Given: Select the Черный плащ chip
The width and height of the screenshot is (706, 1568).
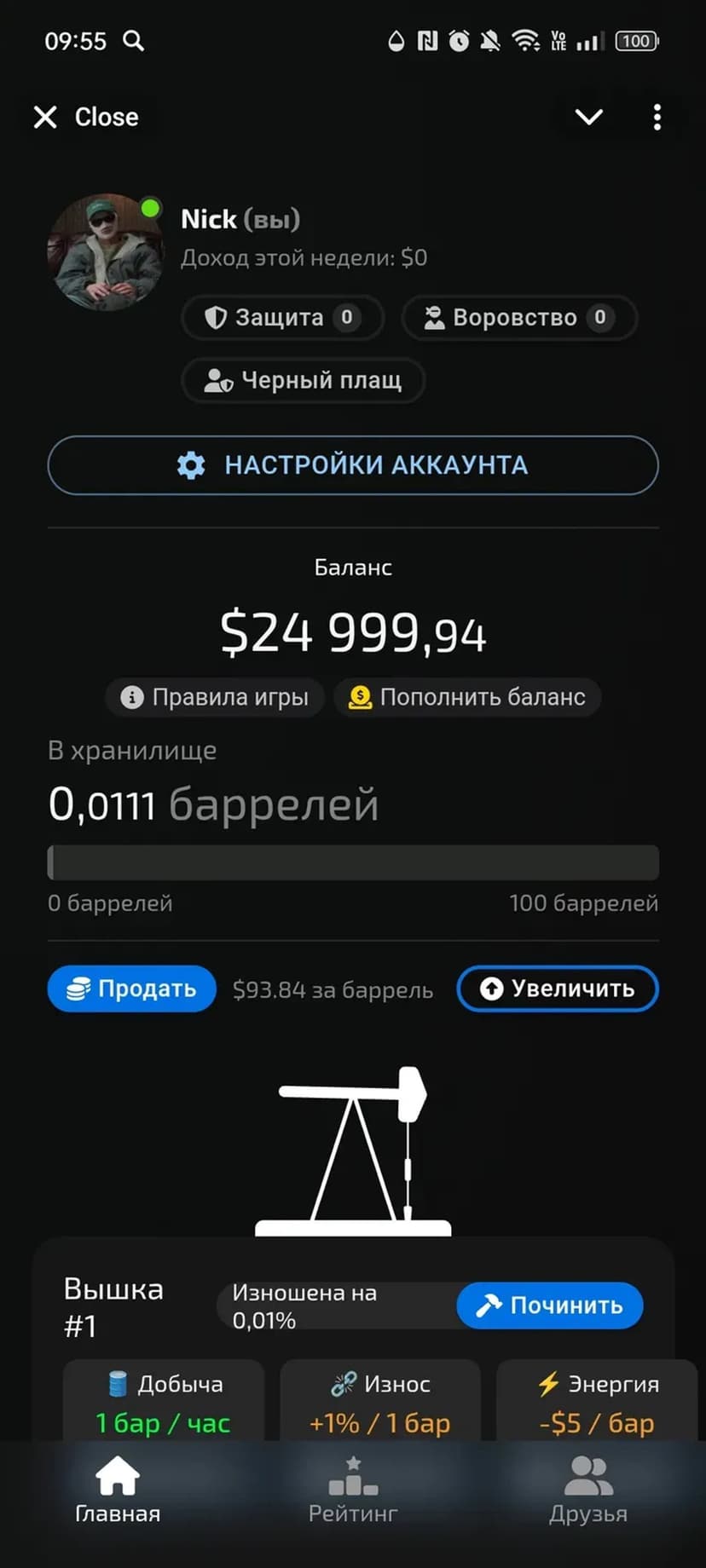Looking at the screenshot, I should (304, 380).
